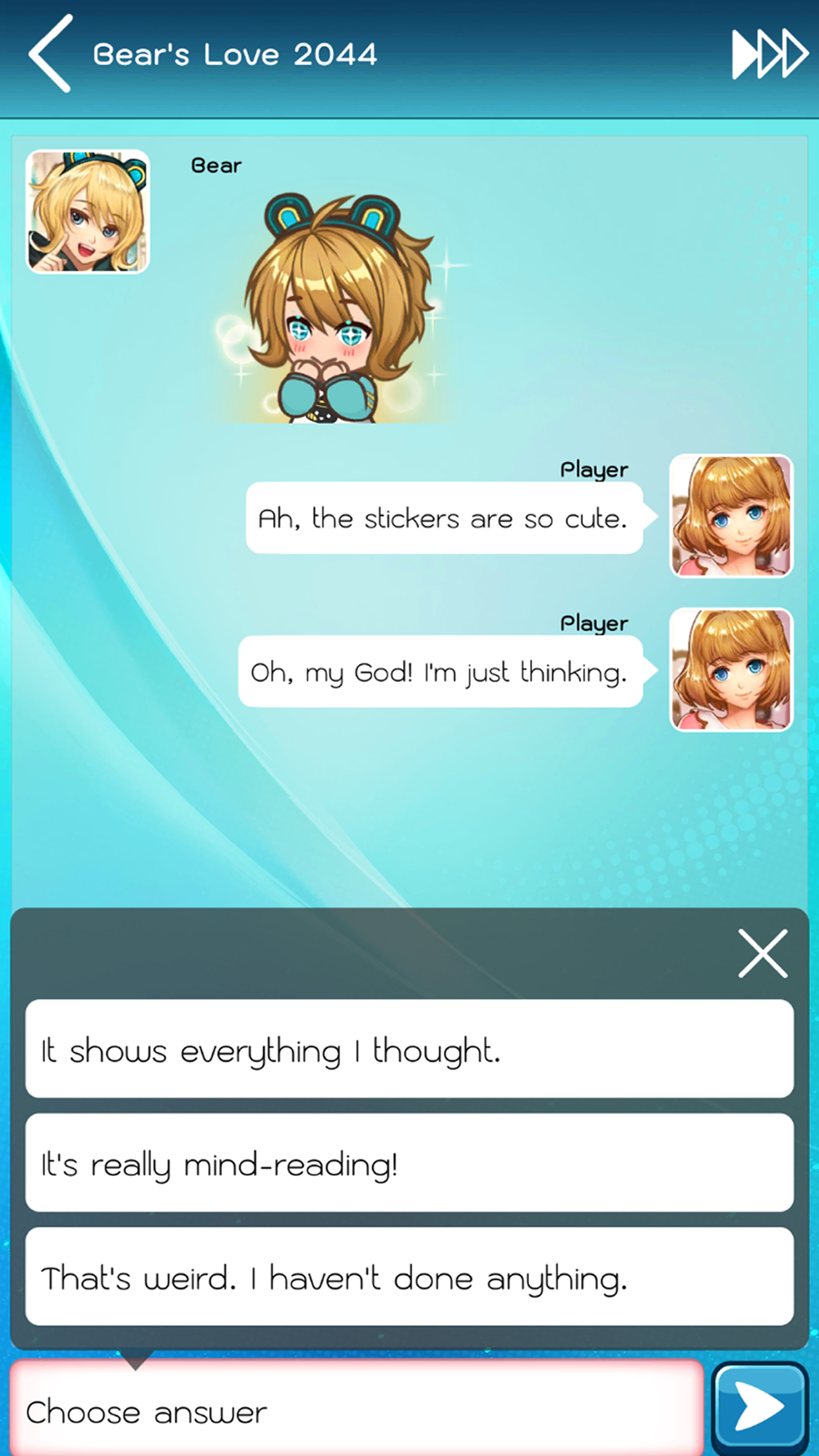The image size is (819, 1456).
Task: Go back from Bear's Love 2044 chat
Action: pyautogui.click(x=50, y=54)
